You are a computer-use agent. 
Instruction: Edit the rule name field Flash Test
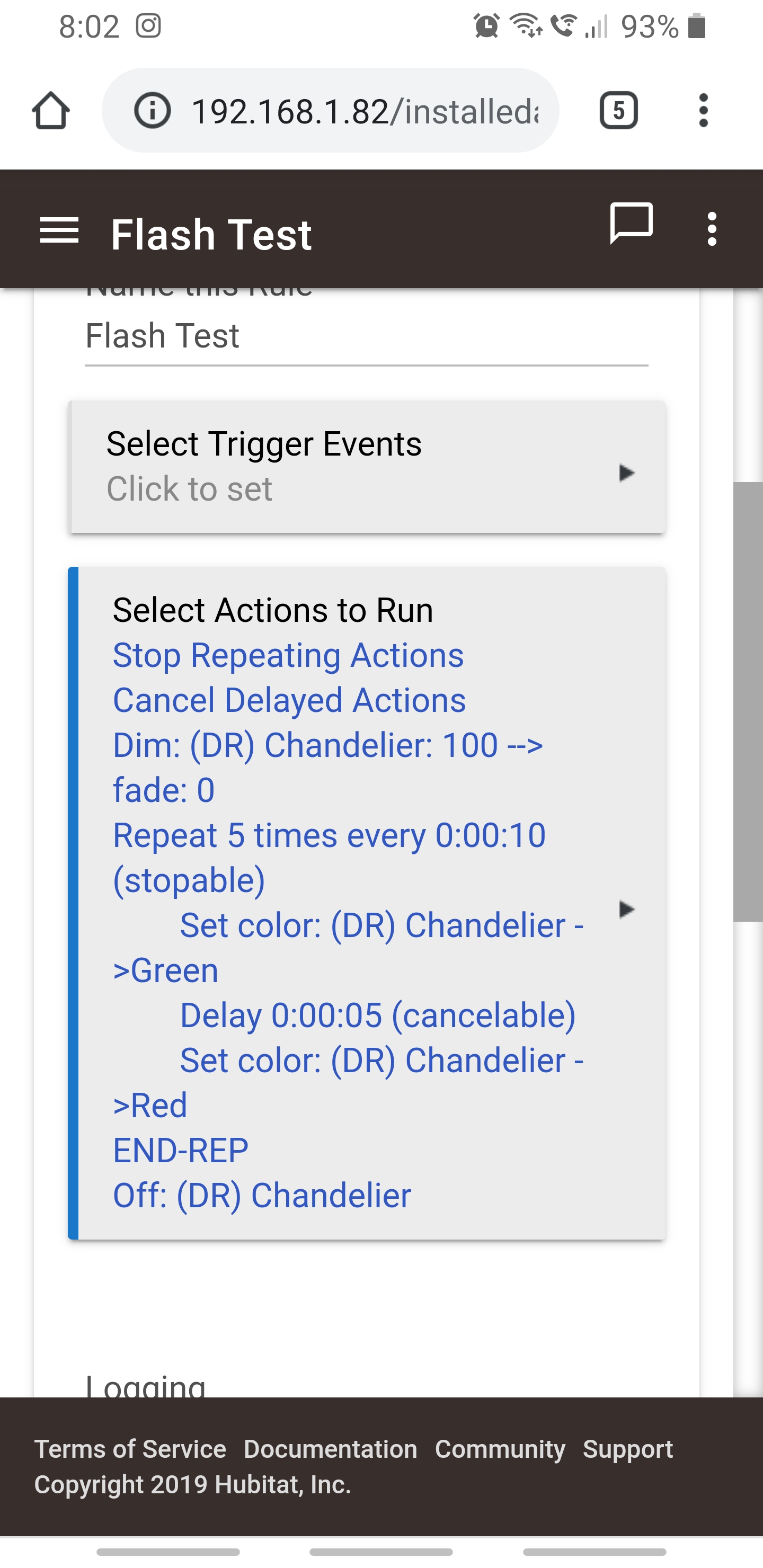[x=367, y=336]
